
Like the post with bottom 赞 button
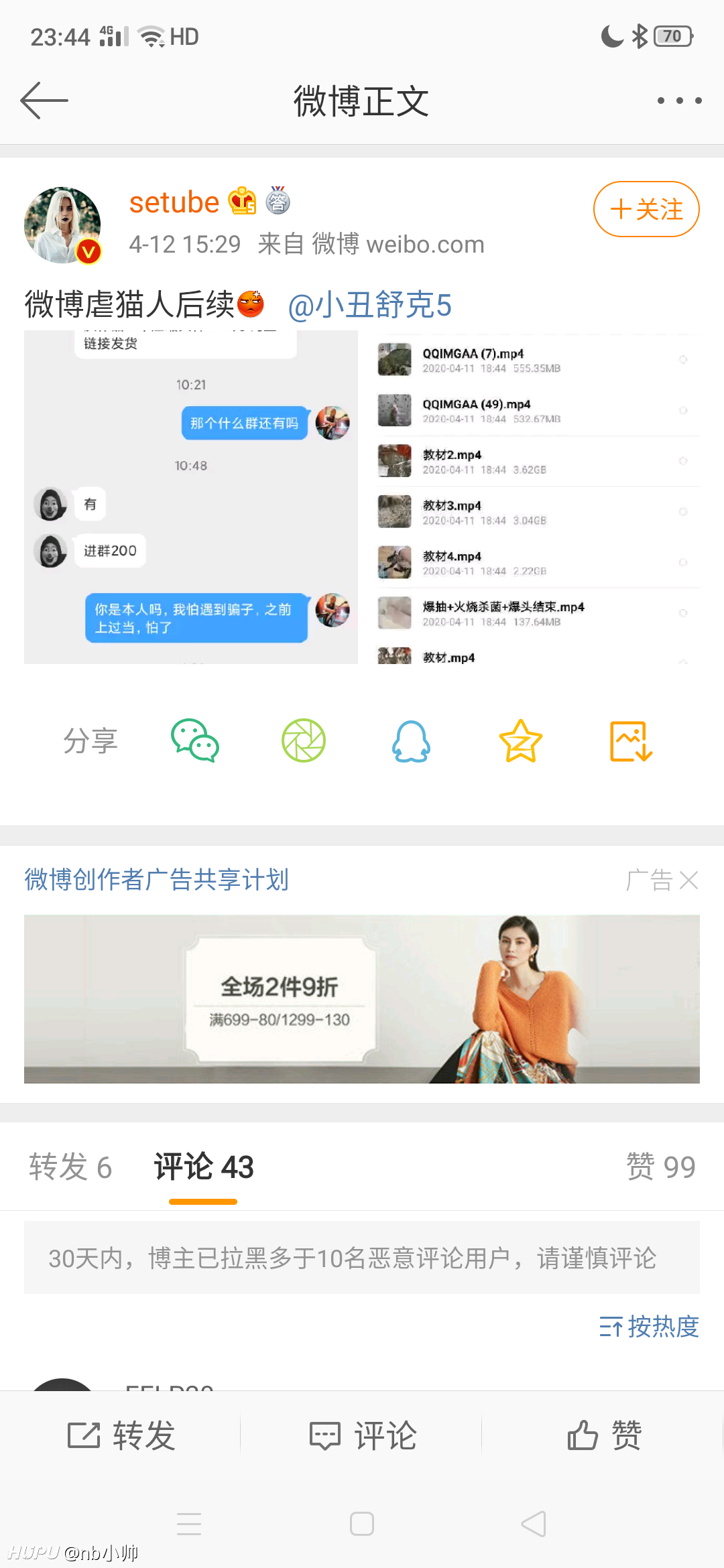(604, 1435)
